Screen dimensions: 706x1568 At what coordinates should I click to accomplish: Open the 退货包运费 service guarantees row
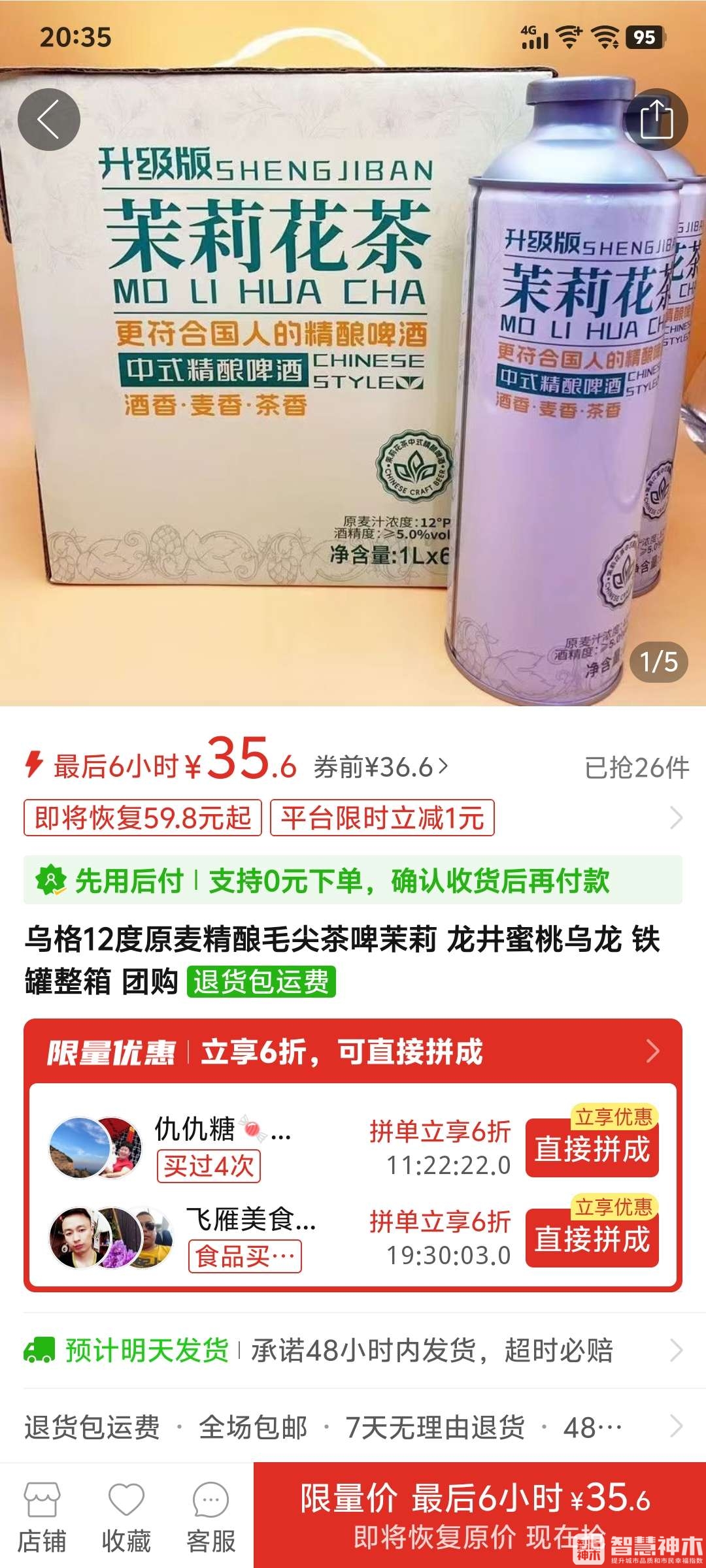click(x=353, y=1428)
